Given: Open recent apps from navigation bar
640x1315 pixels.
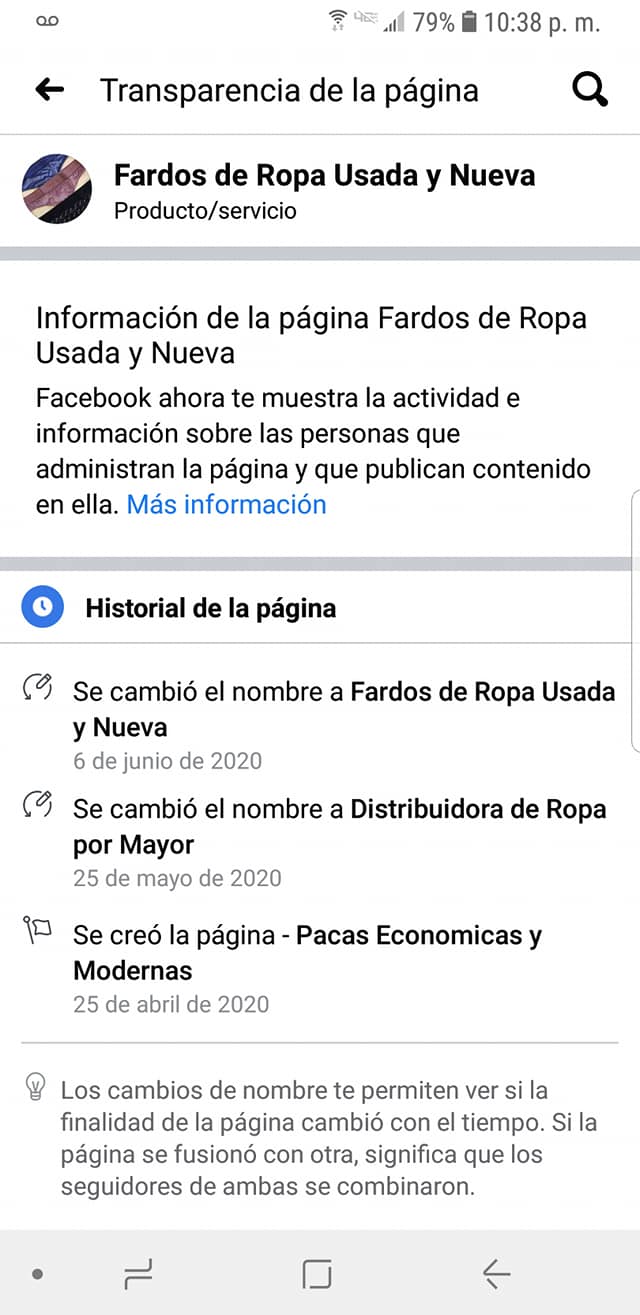Looking at the screenshot, I should (x=138, y=1273).
